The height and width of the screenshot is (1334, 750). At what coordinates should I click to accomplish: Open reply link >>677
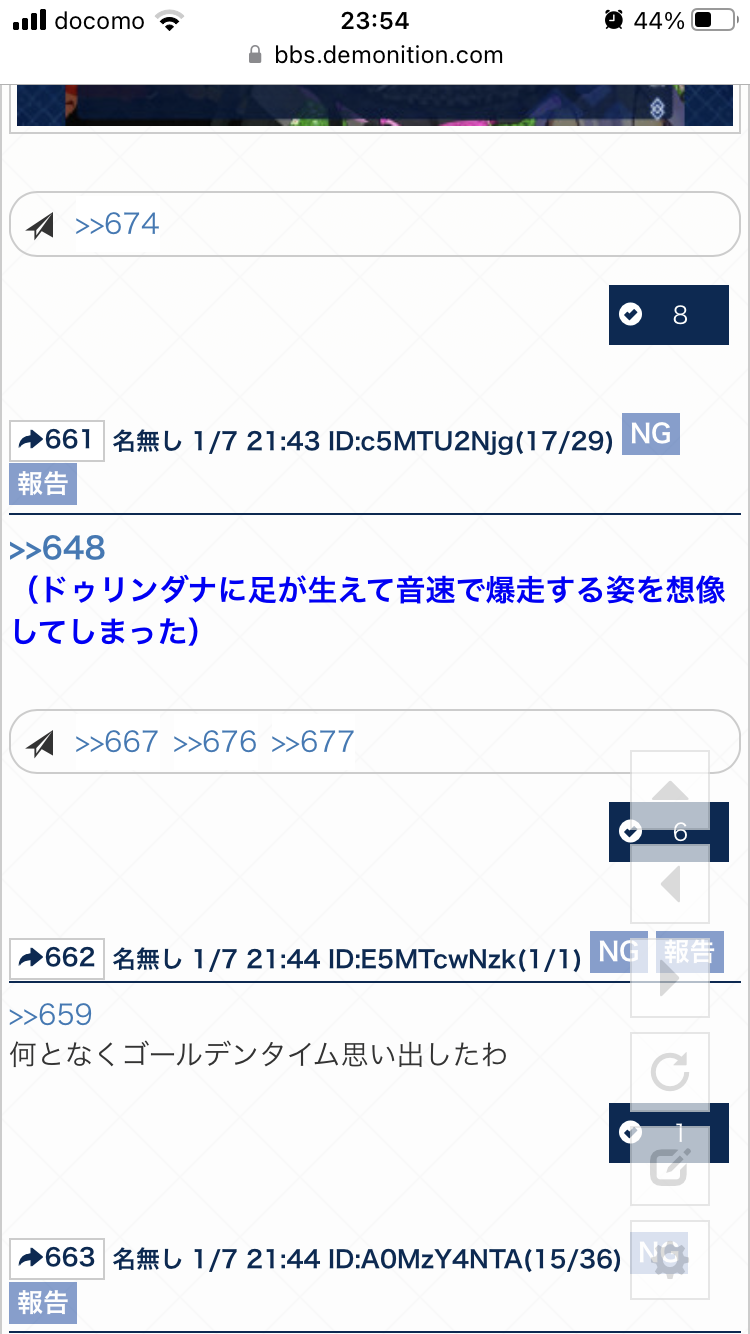click(313, 742)
